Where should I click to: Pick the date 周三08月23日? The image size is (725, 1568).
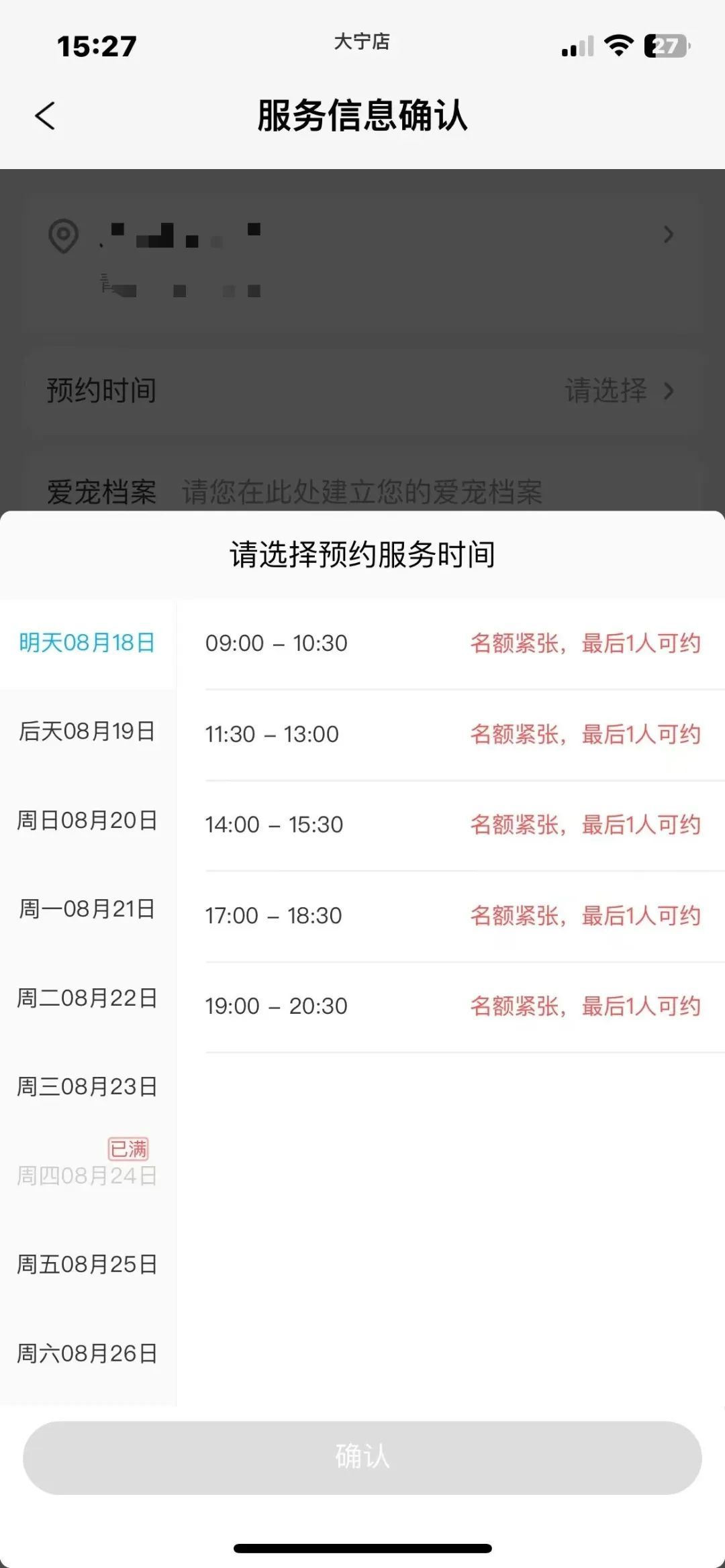(x=87, y=1087)
